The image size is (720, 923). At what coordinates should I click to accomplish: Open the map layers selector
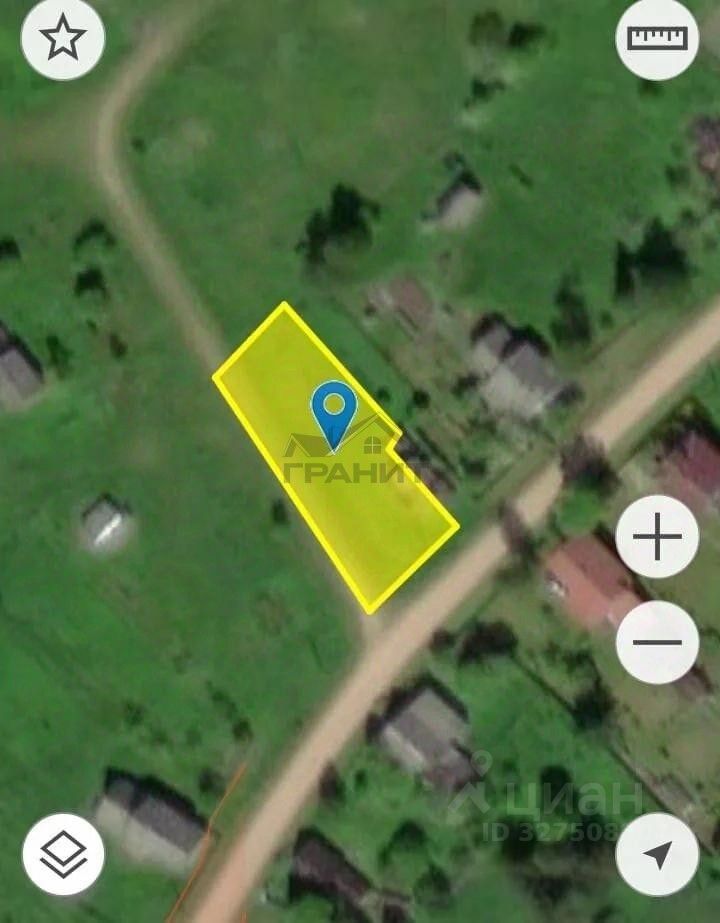coord(63,854)
